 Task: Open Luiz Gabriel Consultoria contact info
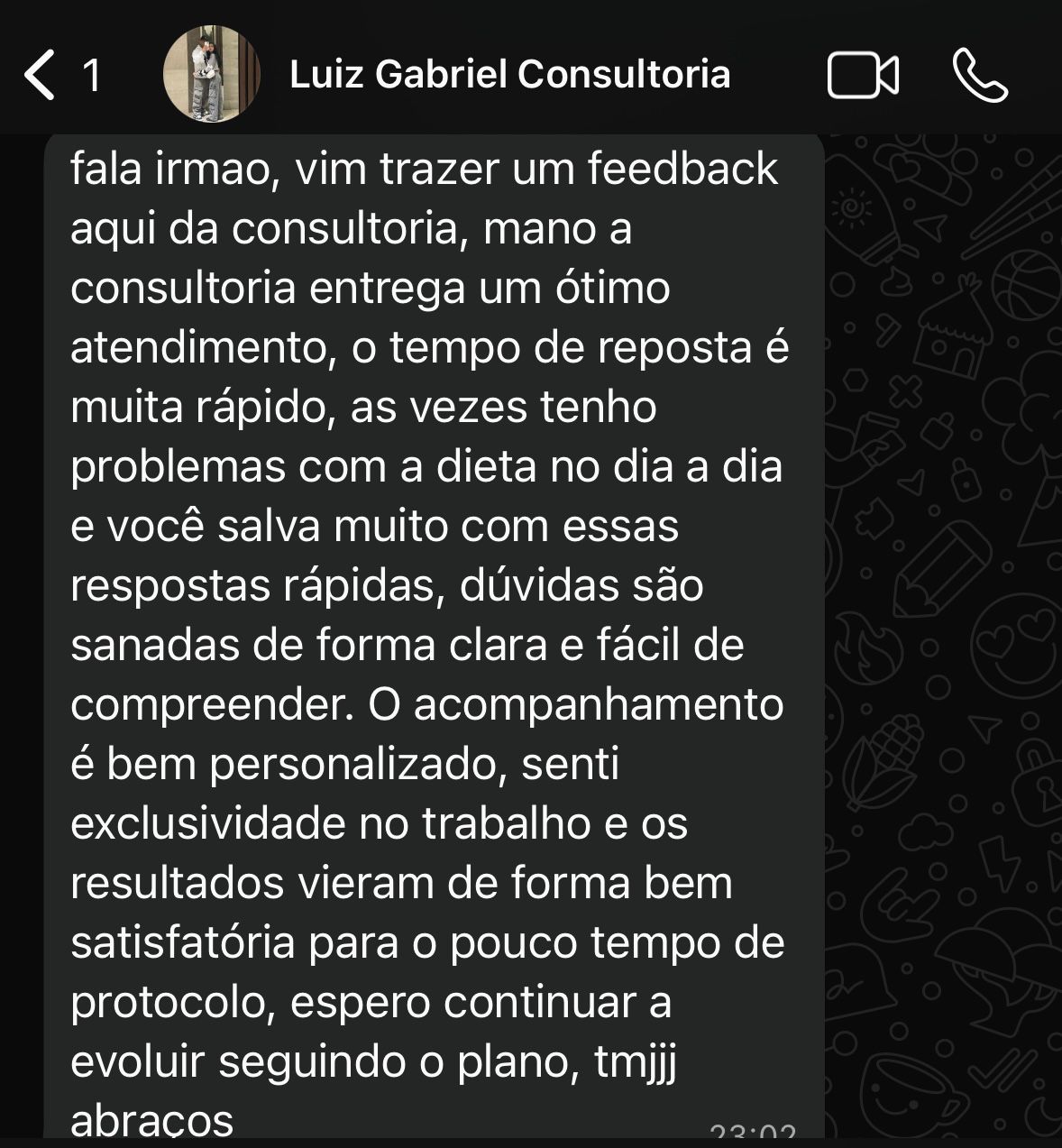[x=509, y=75]
